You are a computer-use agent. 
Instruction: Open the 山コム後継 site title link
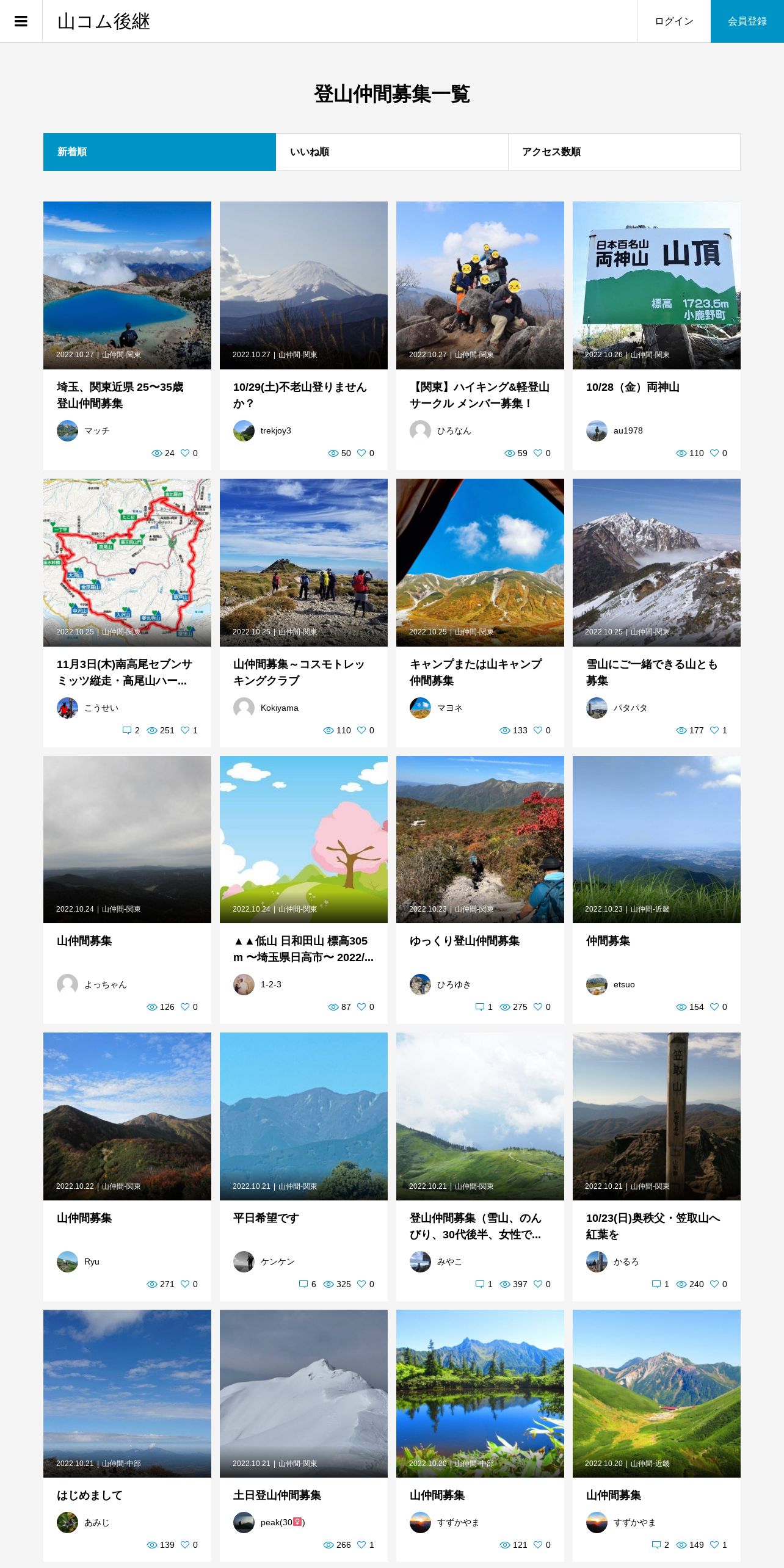[104, 21]
